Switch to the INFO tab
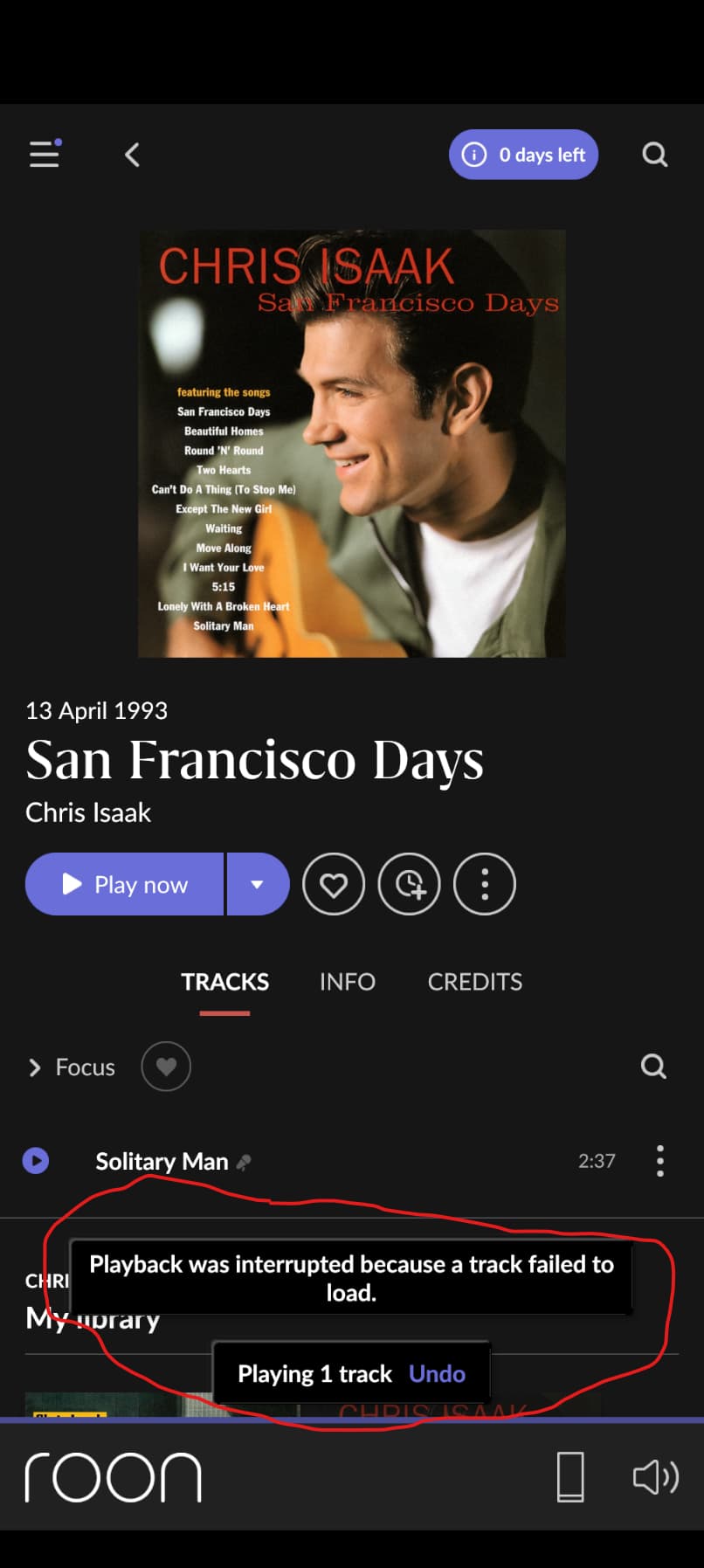 (x=347, y=982)
